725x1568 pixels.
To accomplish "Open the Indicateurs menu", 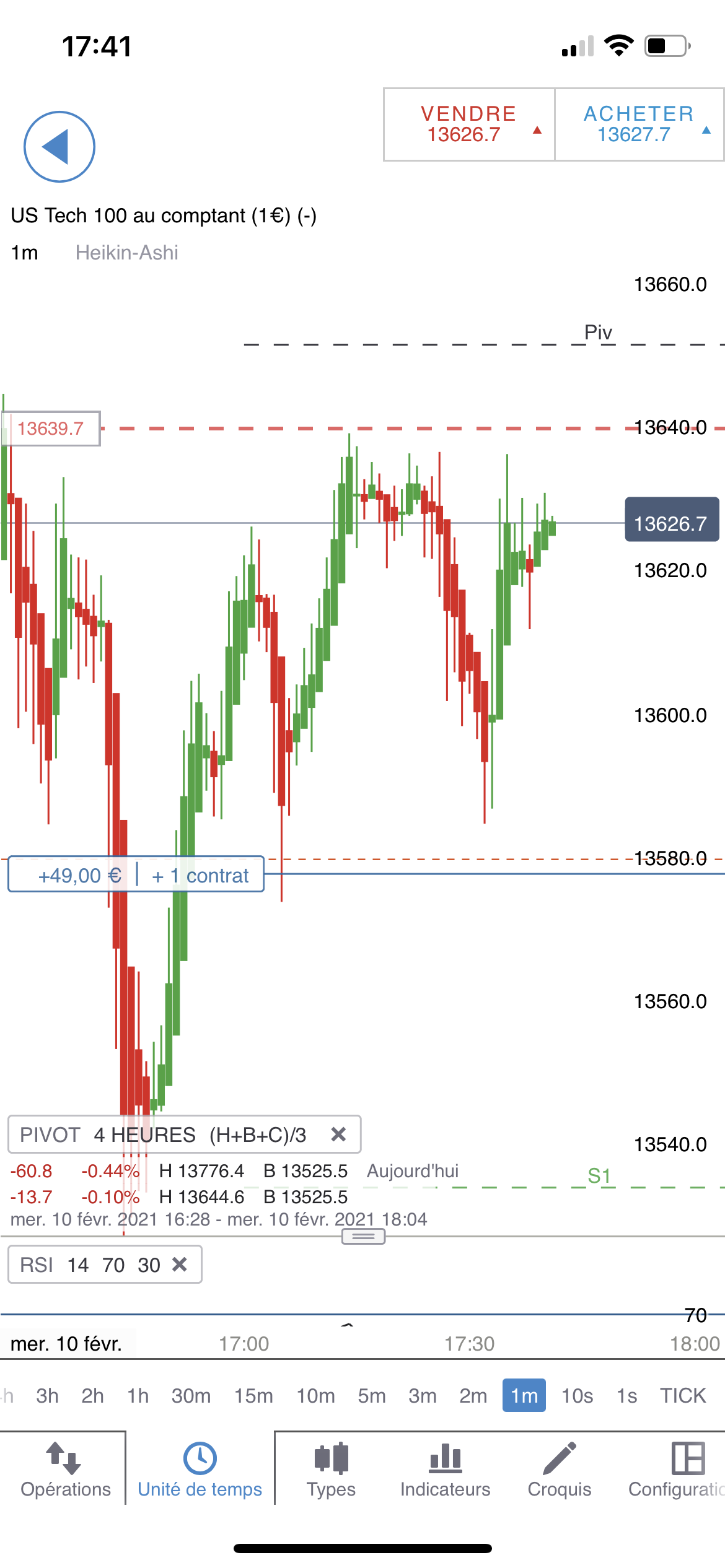I will point(445,1469).
